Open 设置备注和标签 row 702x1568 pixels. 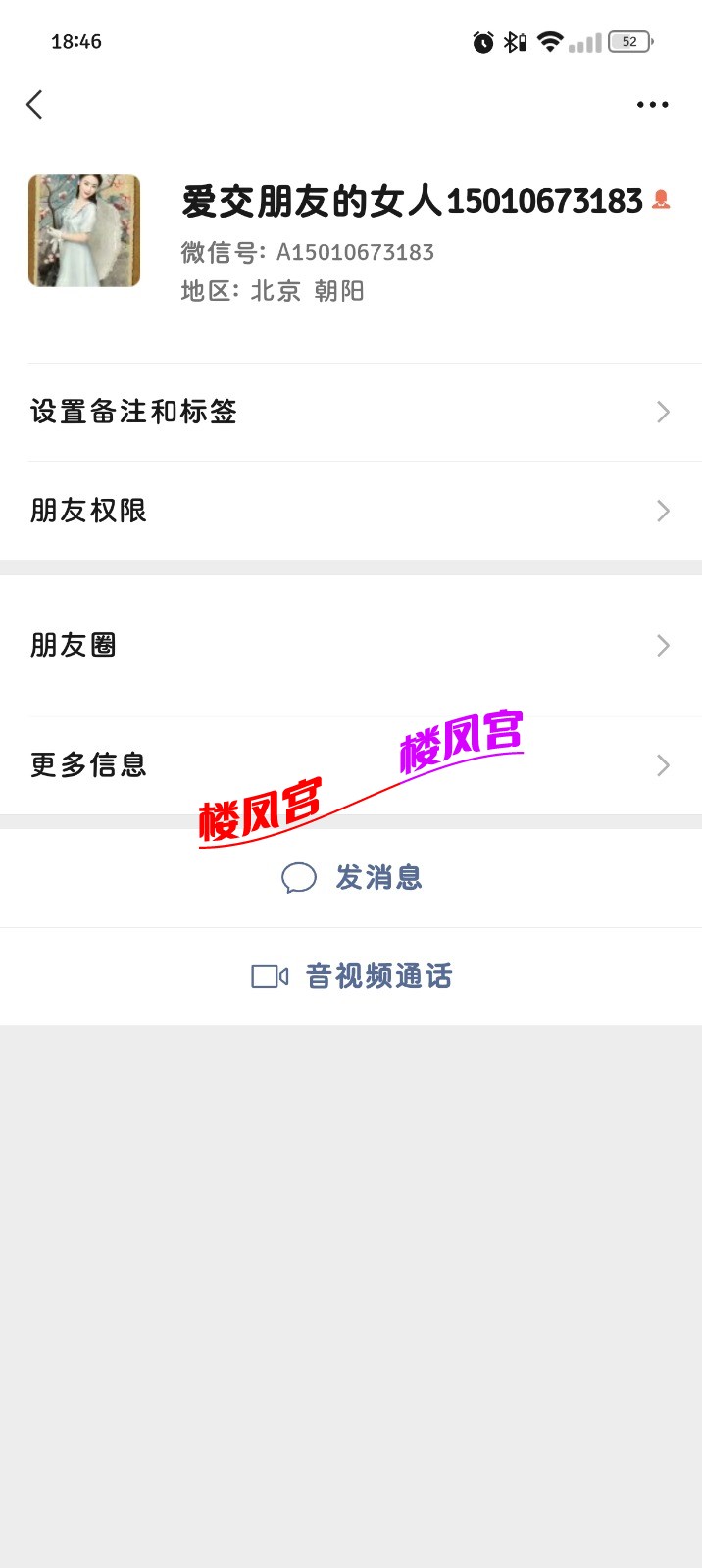click(351, 412)
